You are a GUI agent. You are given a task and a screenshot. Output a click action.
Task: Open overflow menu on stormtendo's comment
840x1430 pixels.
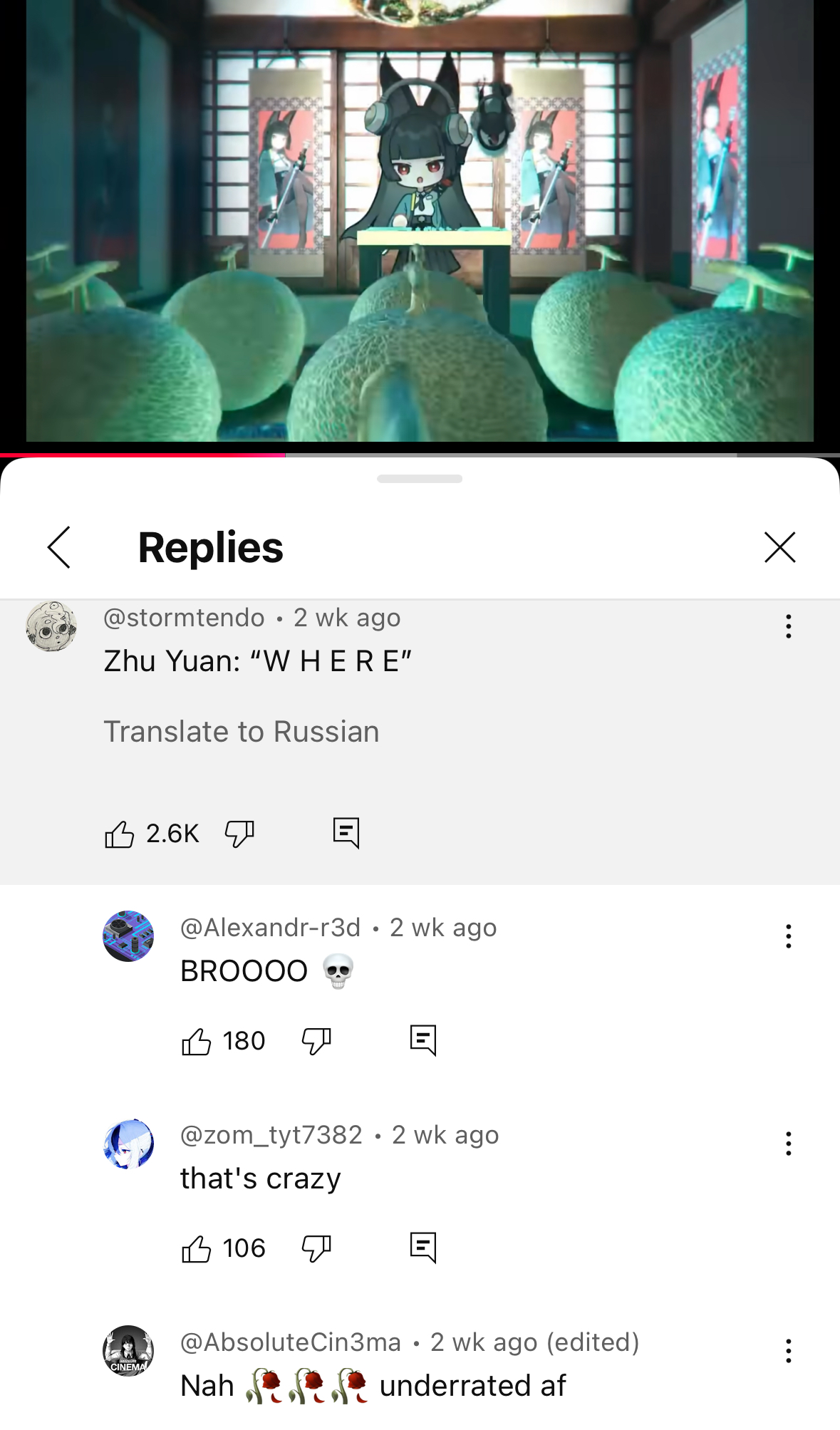pyautogui.click(x=788, y=626)
